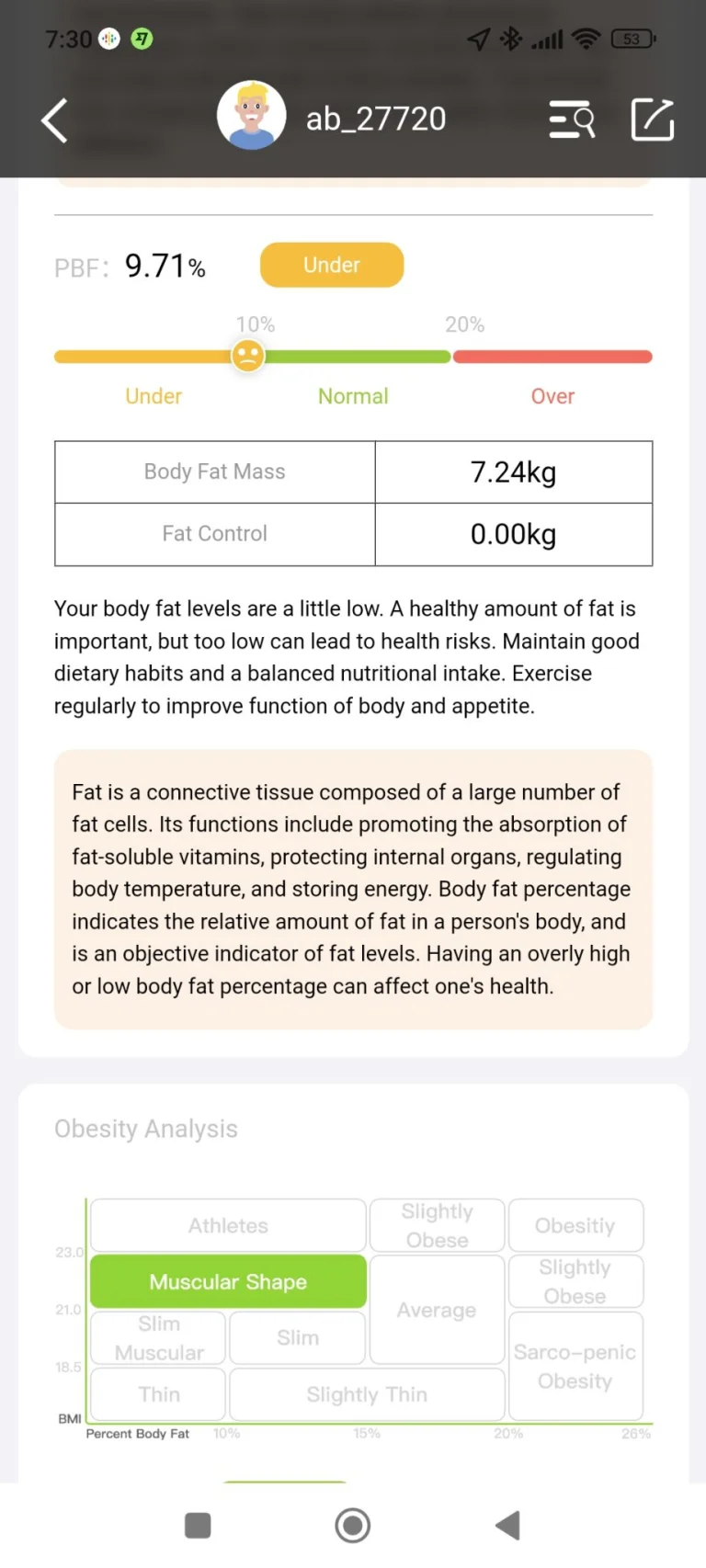
Task: Select the Muscular Shape category
Action: (x=227, y=1281)
